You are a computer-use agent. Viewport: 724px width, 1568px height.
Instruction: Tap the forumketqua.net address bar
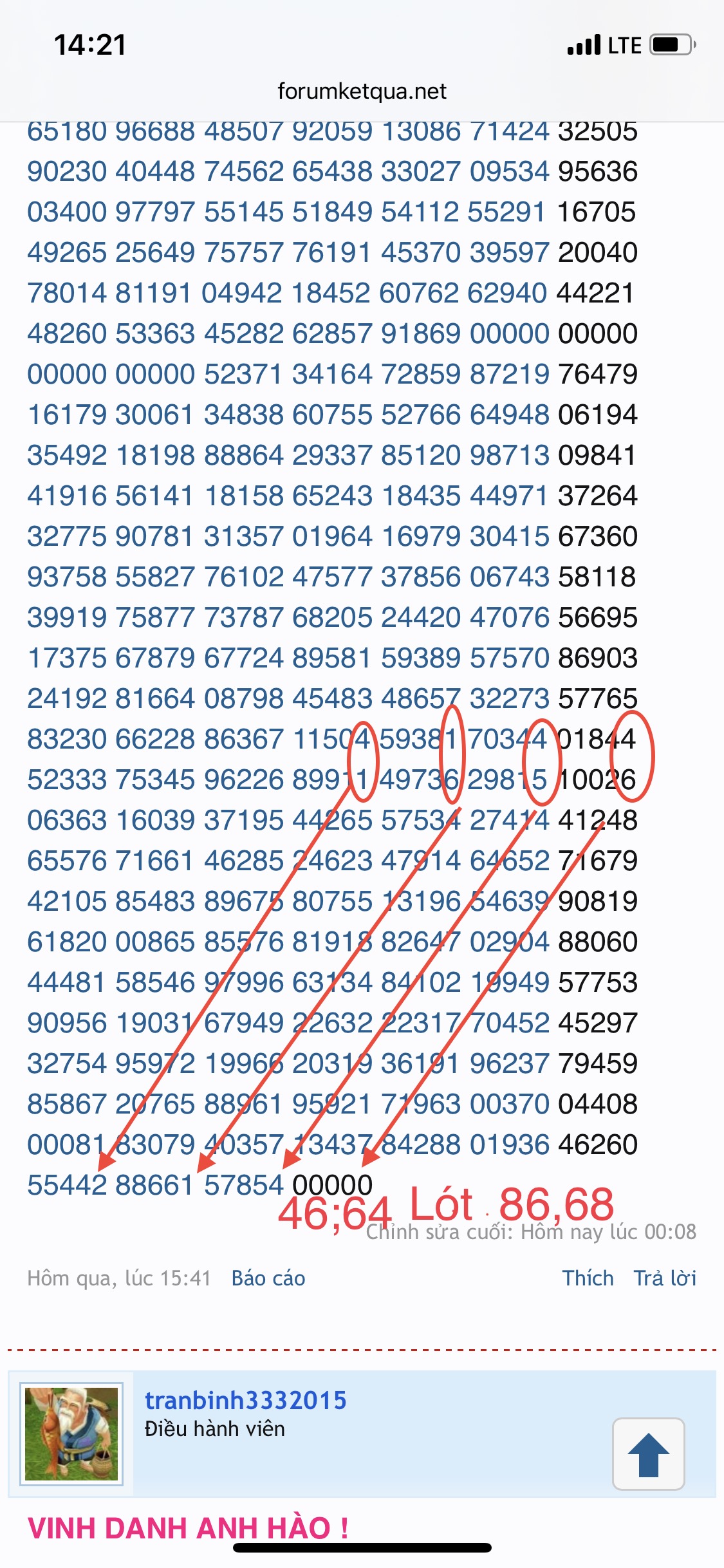click(x=362, y=91)
